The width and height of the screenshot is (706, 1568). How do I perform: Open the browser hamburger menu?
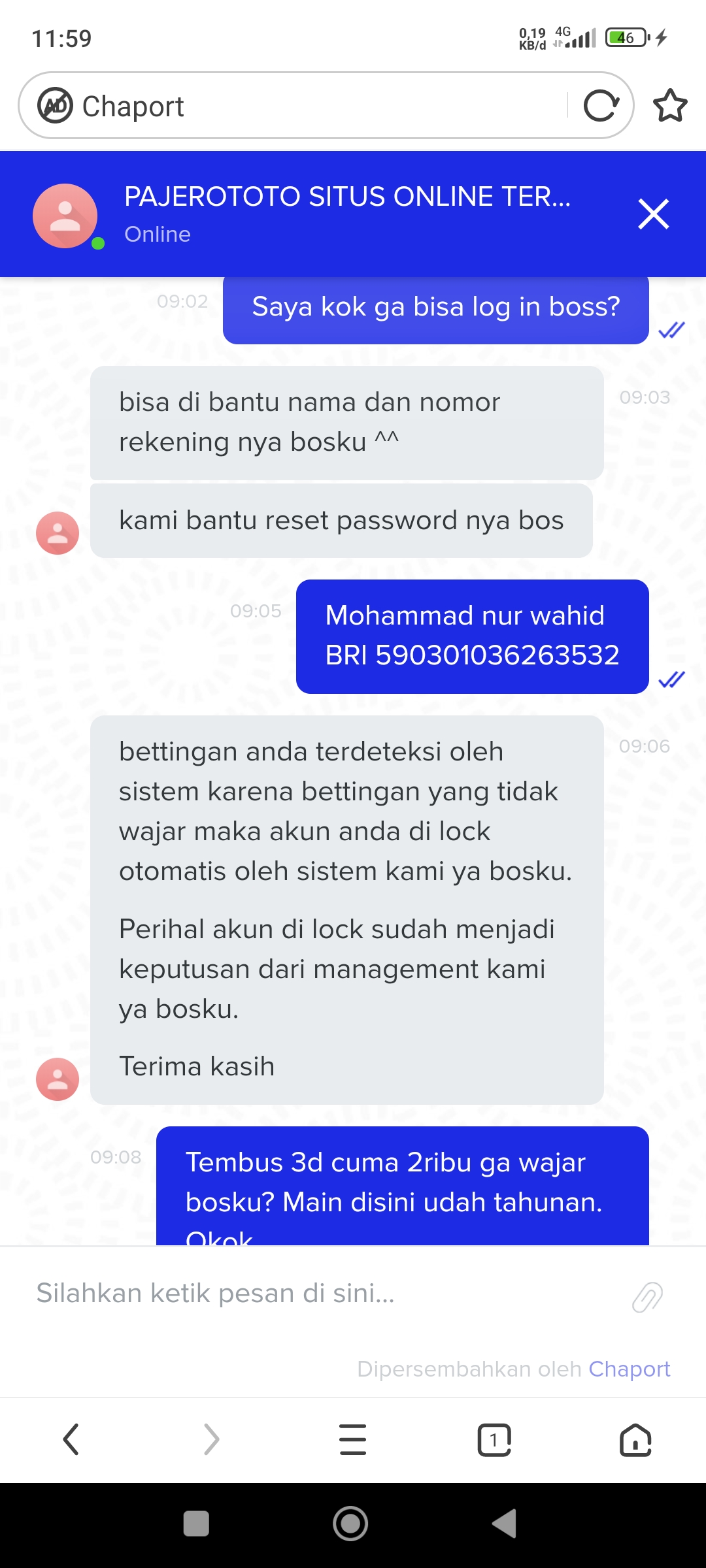click(353, 1439)
